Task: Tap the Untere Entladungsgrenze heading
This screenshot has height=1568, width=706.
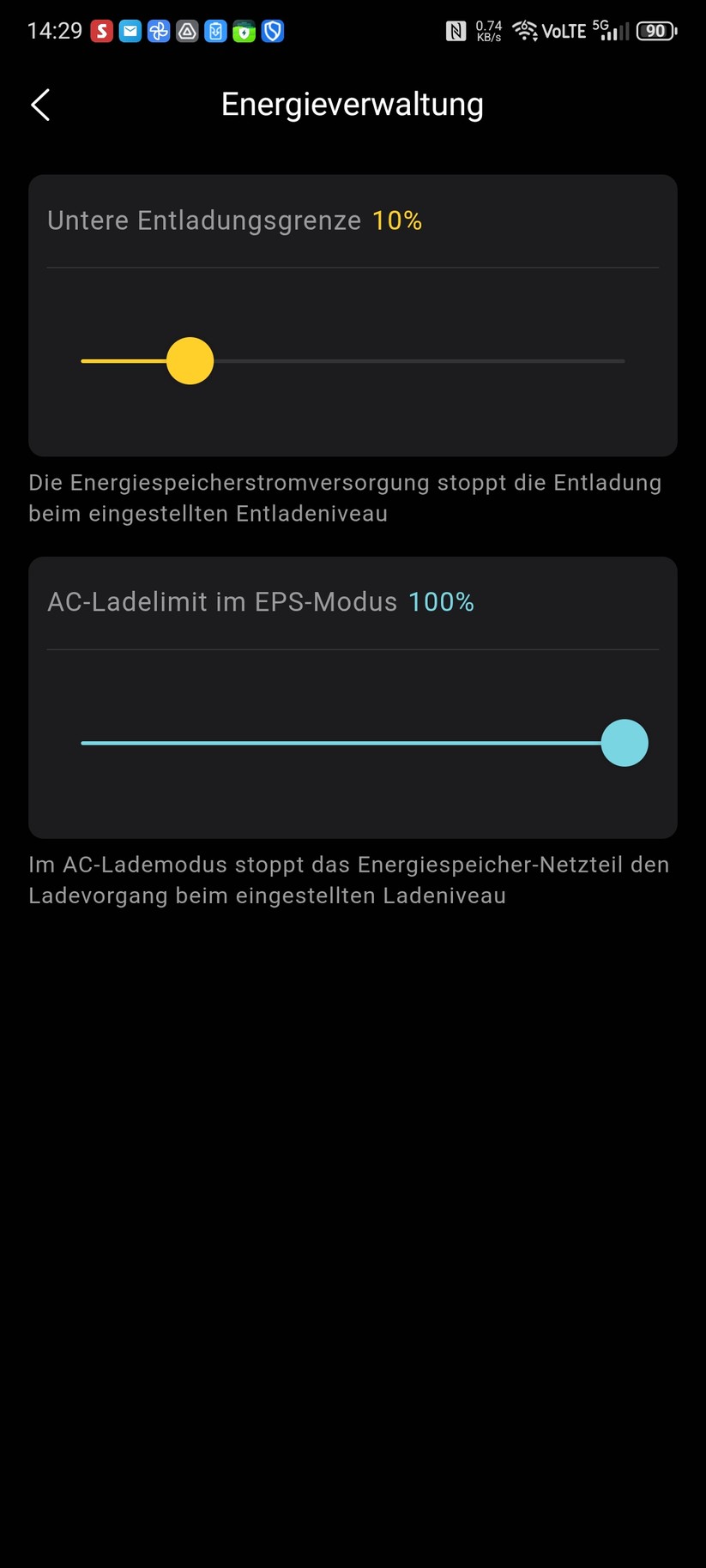Action: point(204,220)
